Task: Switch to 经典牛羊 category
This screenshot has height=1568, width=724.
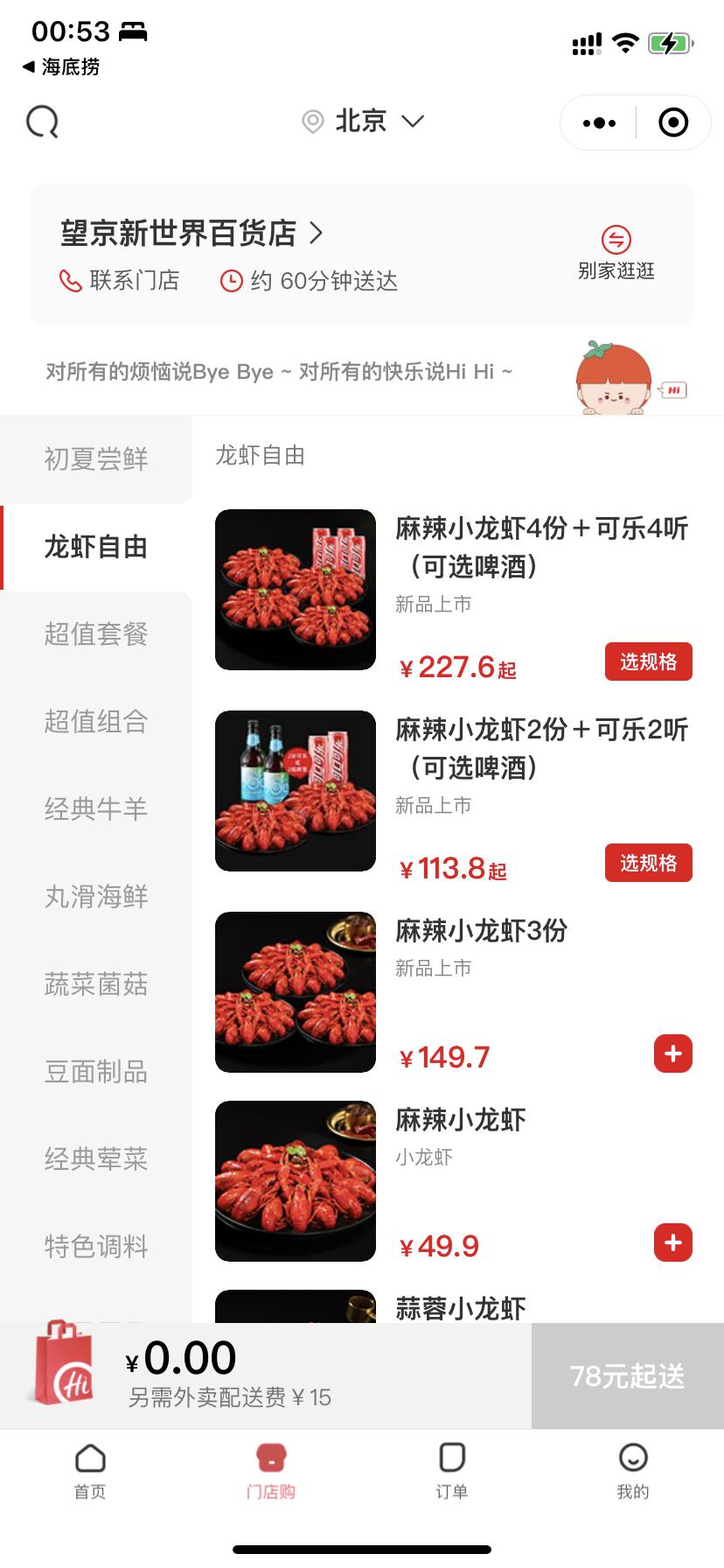Action: coord(96,809)
